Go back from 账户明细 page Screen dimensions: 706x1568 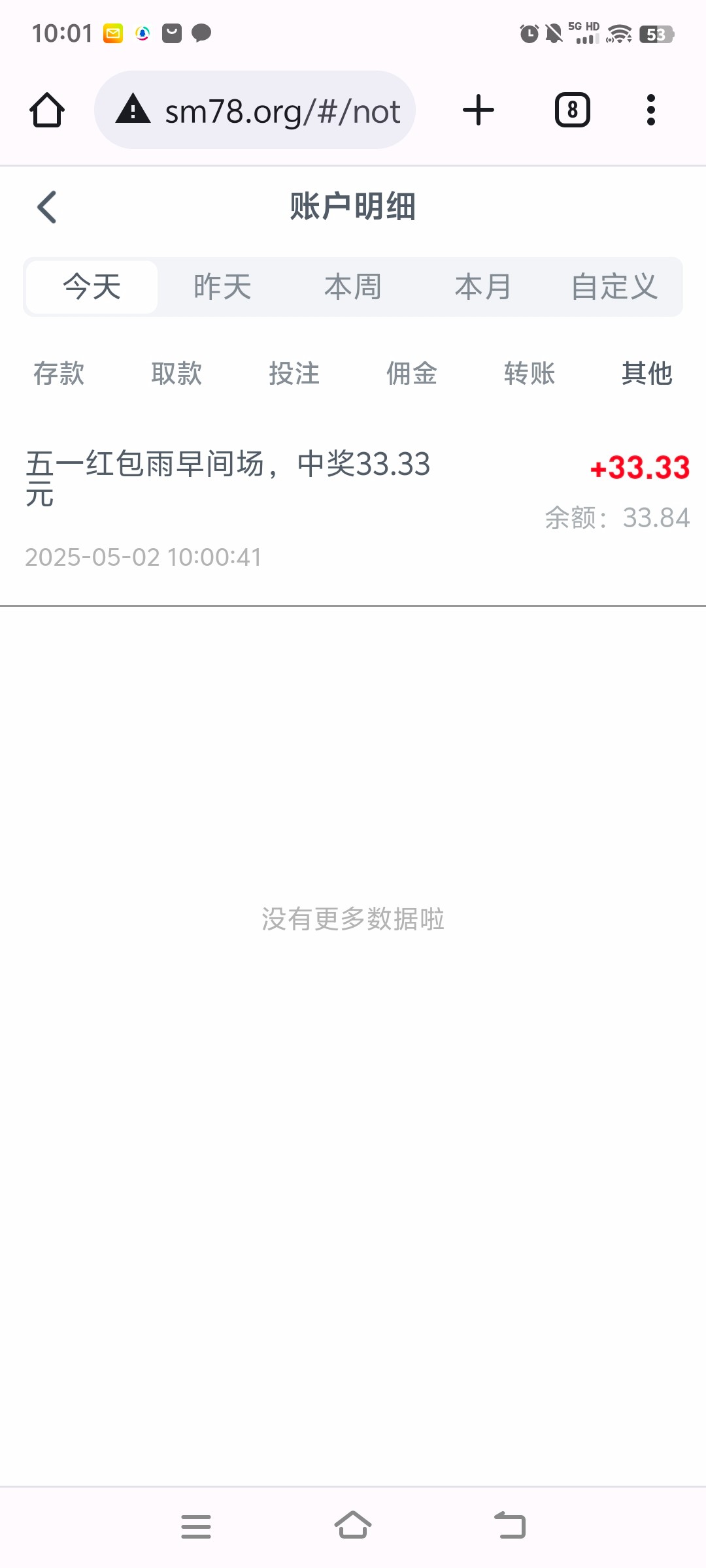(47, 207)
